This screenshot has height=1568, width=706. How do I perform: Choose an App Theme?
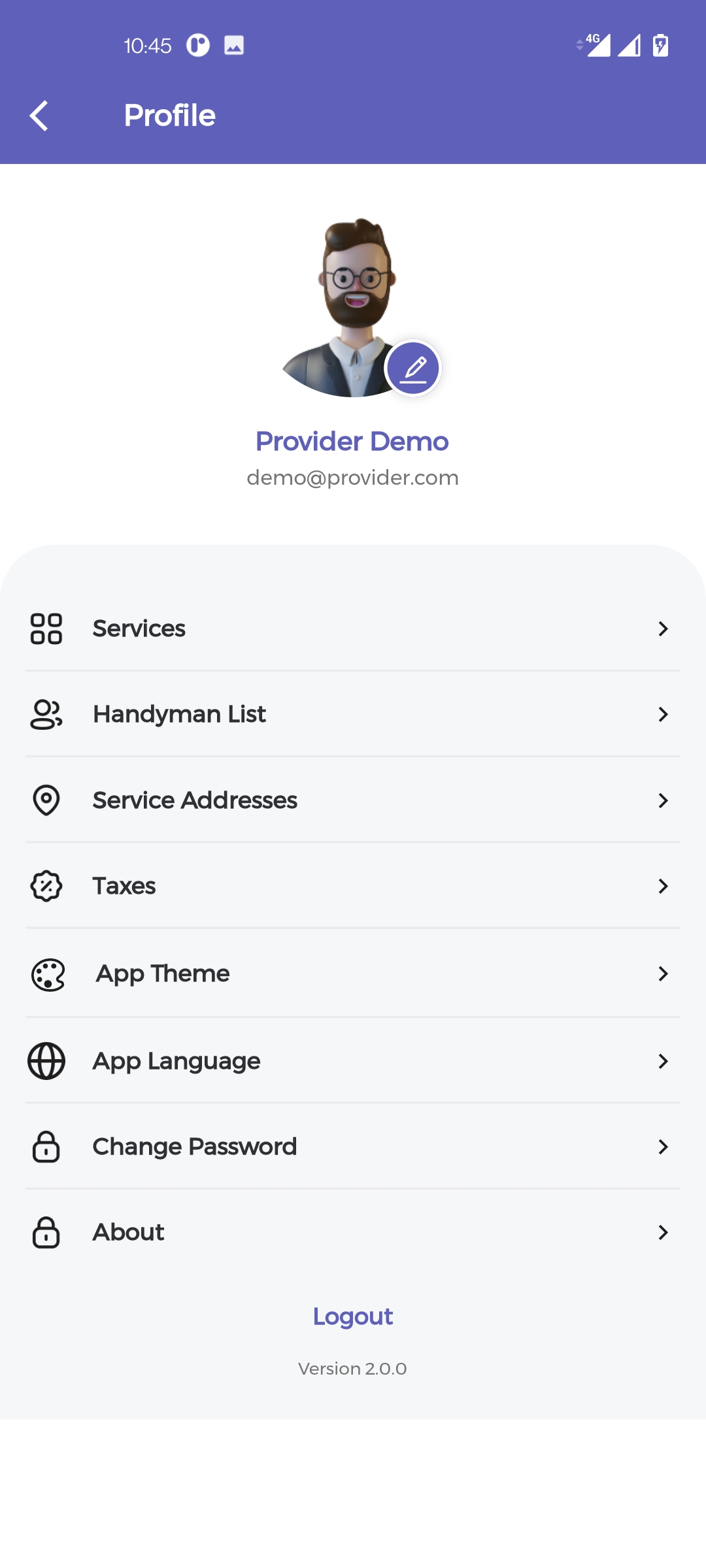pos(353,973)
